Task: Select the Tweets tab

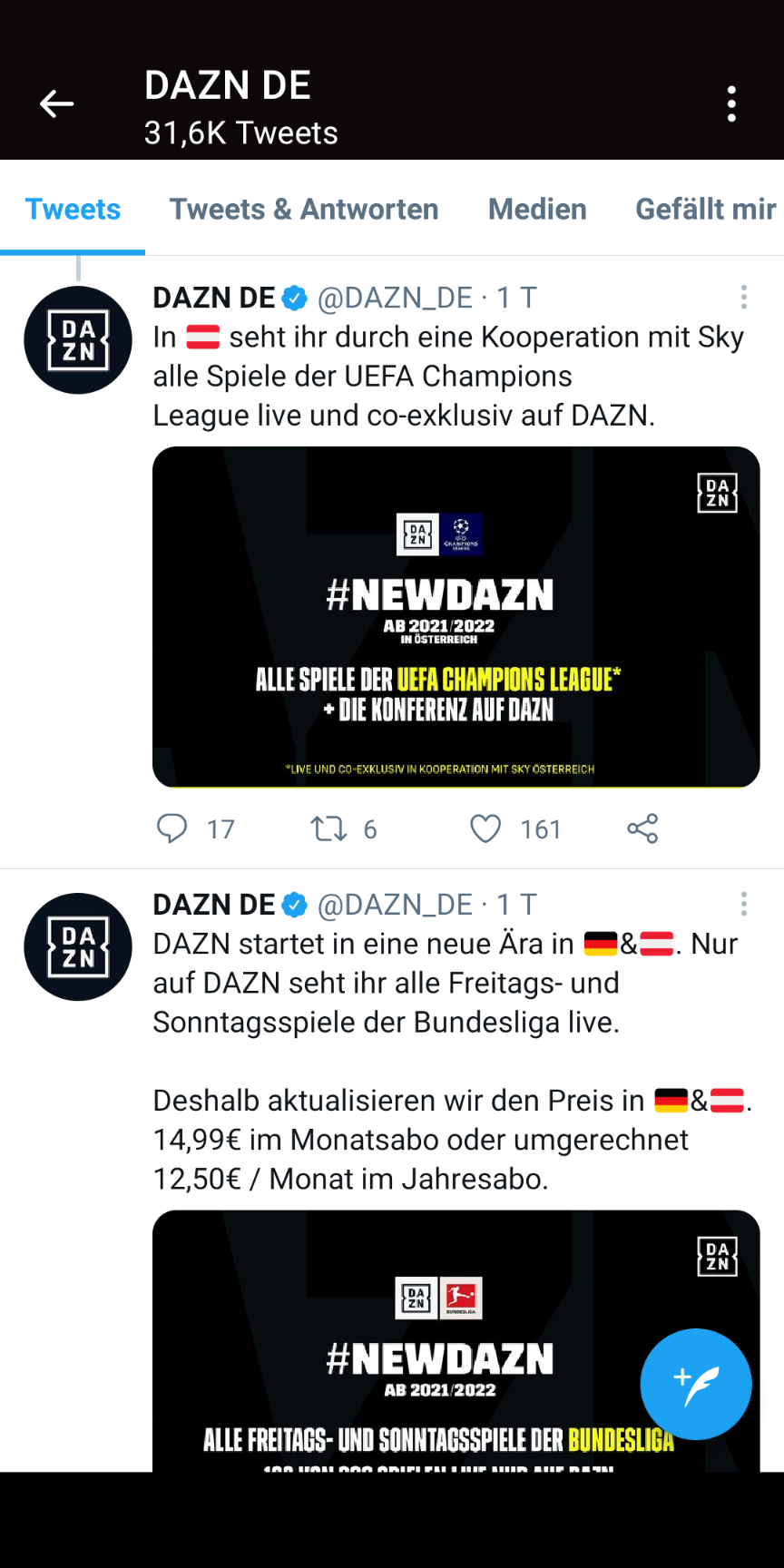Action: (x=73, y=210)
